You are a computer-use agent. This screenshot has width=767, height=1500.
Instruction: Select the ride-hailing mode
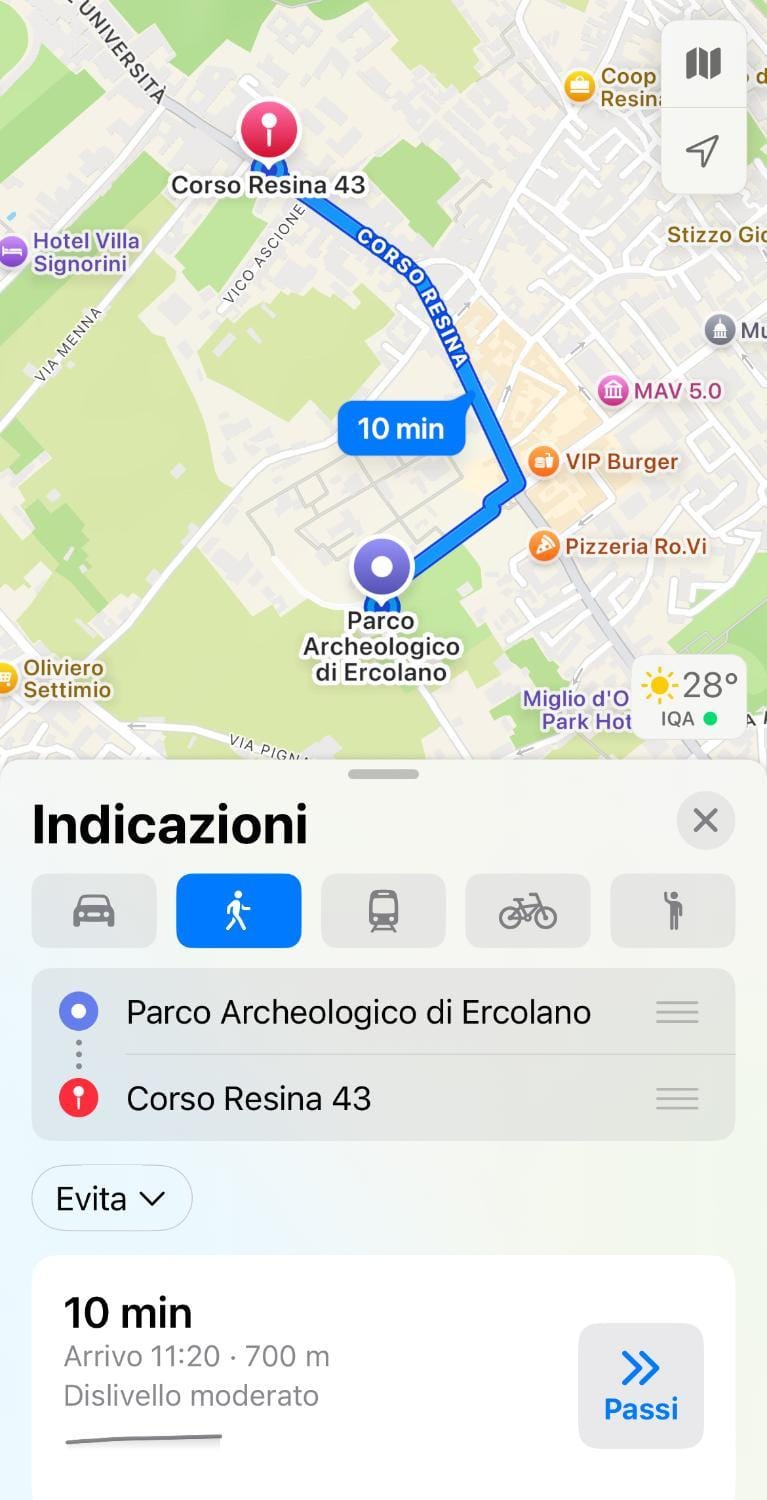tap(672, 910)
